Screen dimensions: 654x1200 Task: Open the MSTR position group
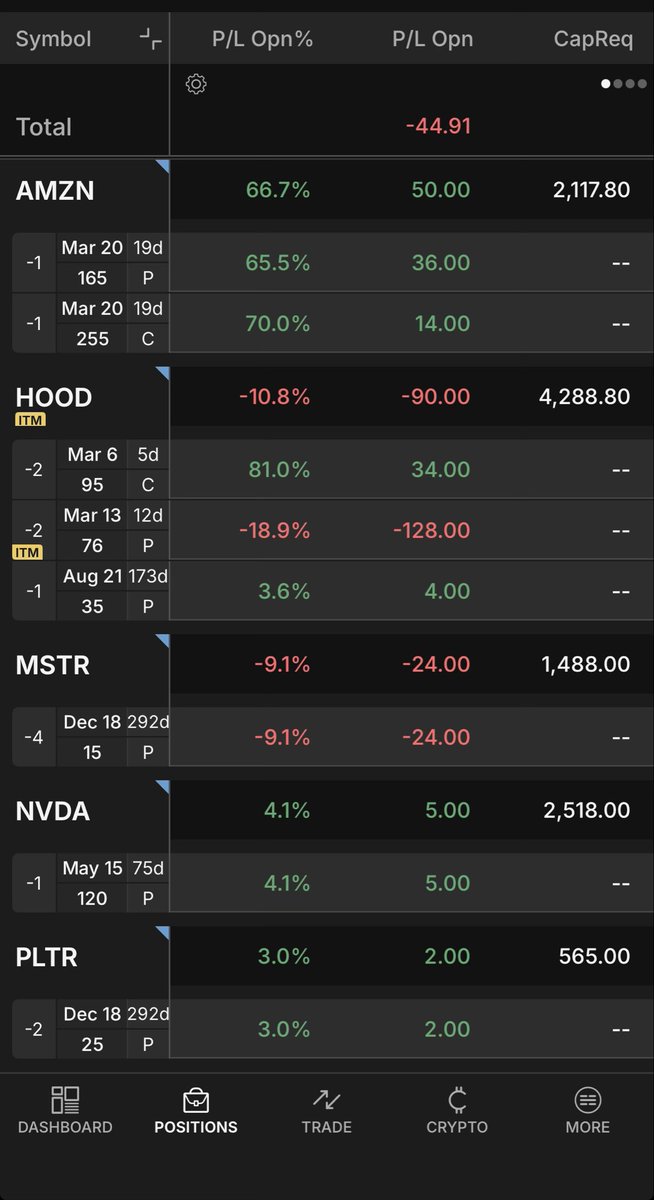point(53,664)
